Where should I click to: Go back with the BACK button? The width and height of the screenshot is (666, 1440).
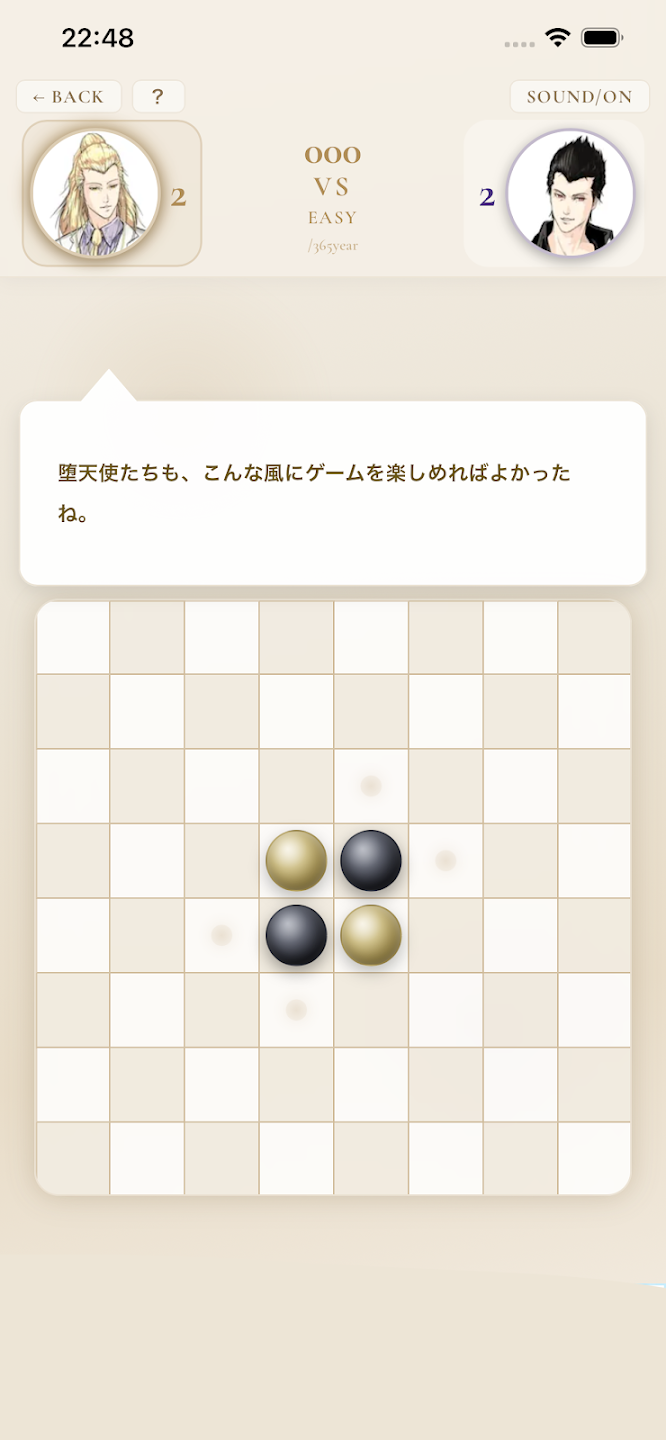[x=68, y=97]
